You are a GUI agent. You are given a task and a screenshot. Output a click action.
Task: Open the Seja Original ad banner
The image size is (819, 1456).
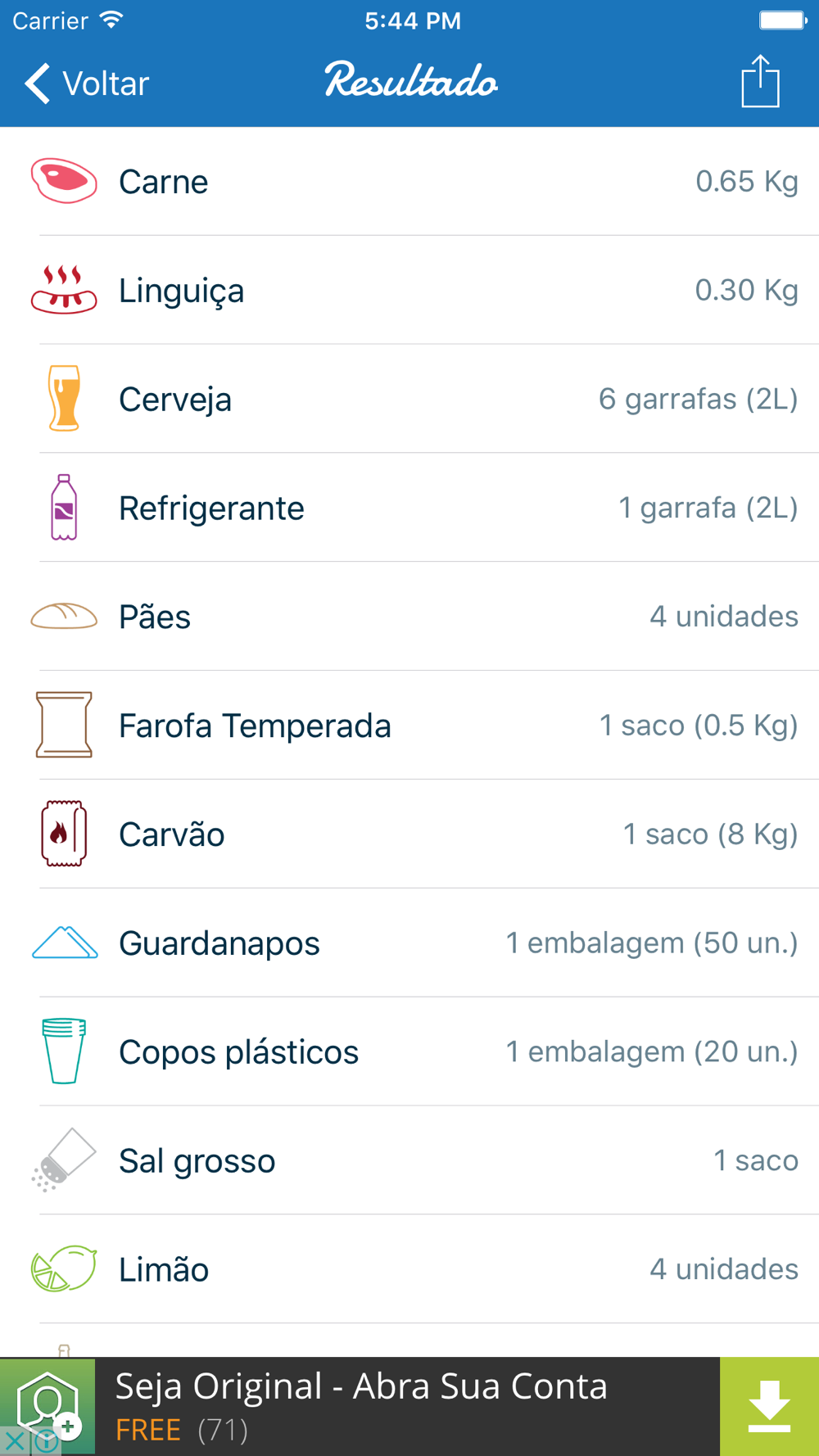407,1406
